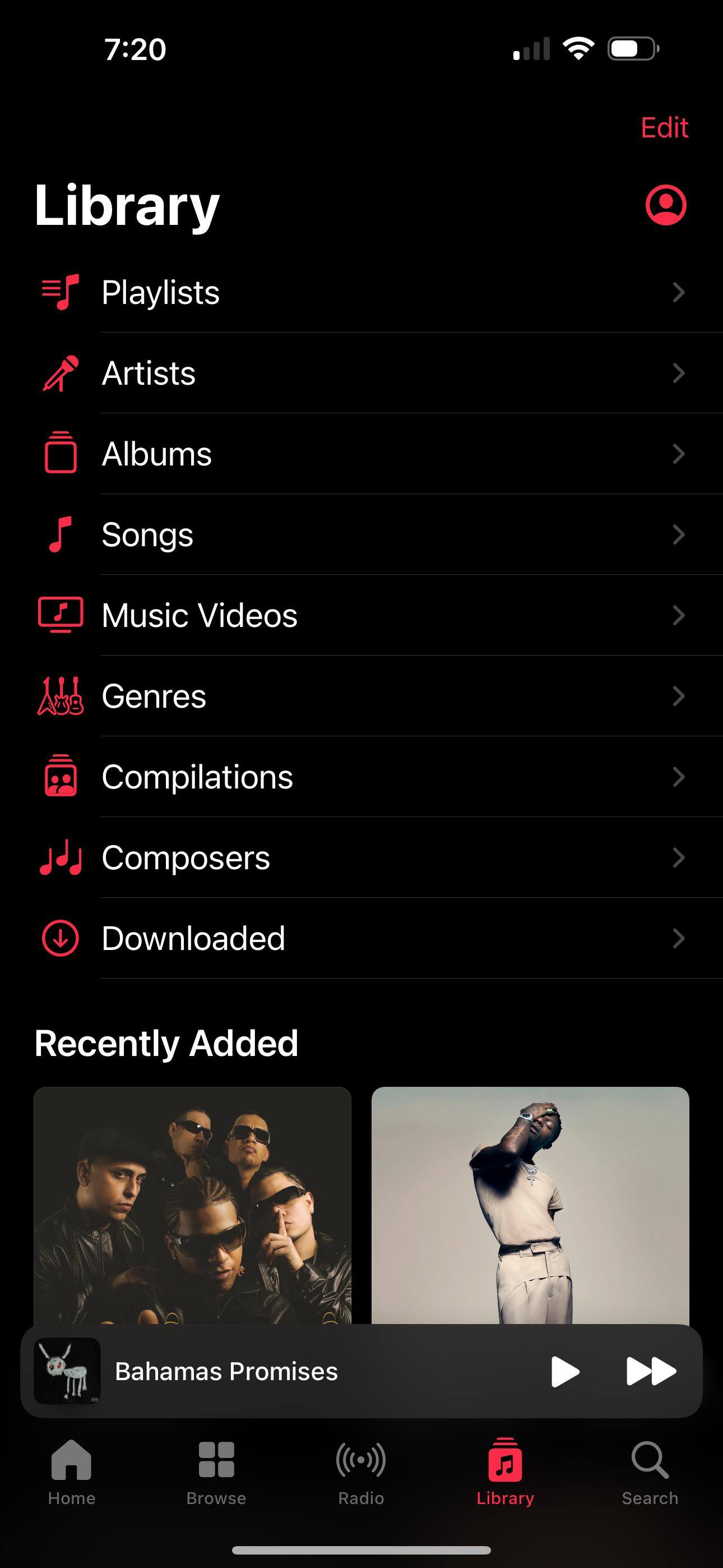The image size is (723, 1568).
Task: Open the Composers row
Action: click(x=361, y=857)
